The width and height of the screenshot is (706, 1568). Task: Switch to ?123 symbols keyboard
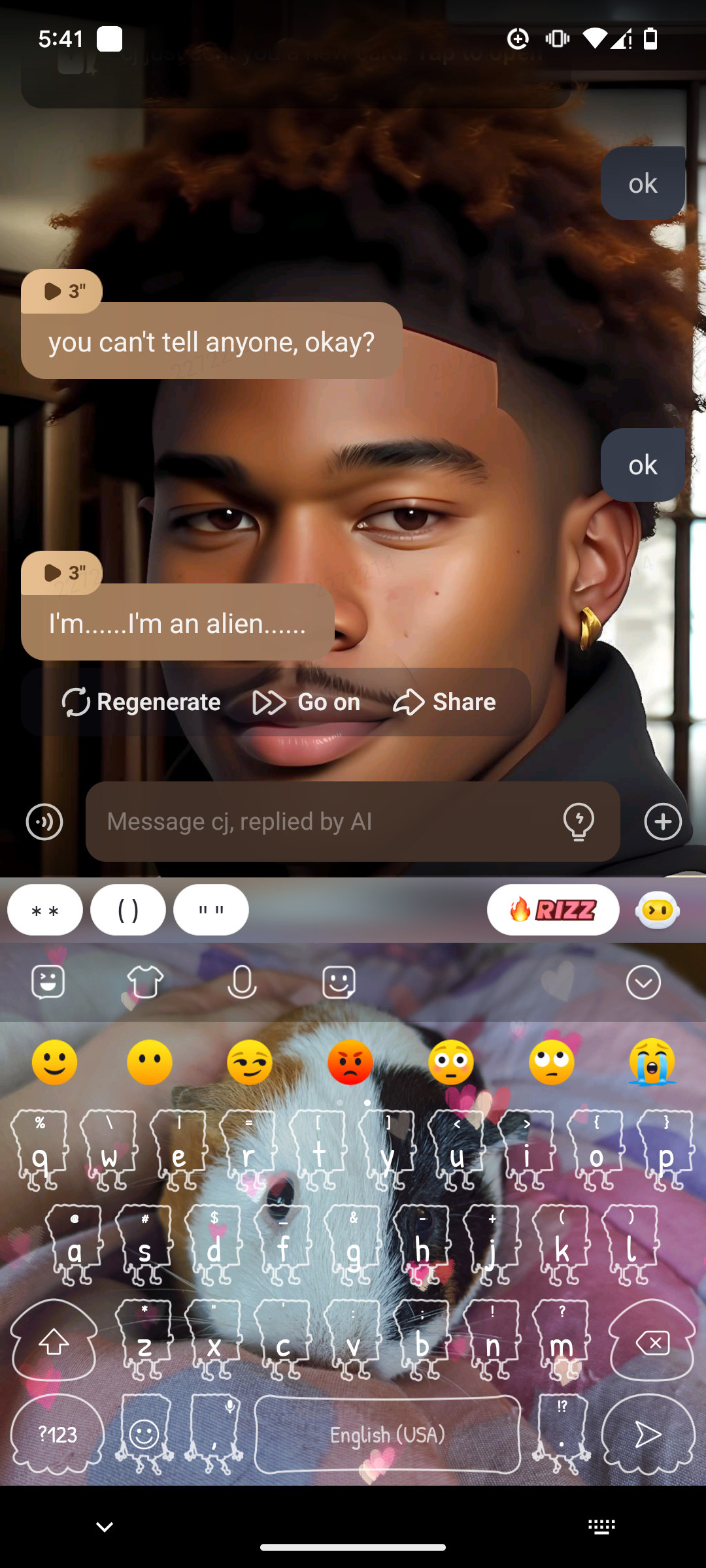[58, 1435]
